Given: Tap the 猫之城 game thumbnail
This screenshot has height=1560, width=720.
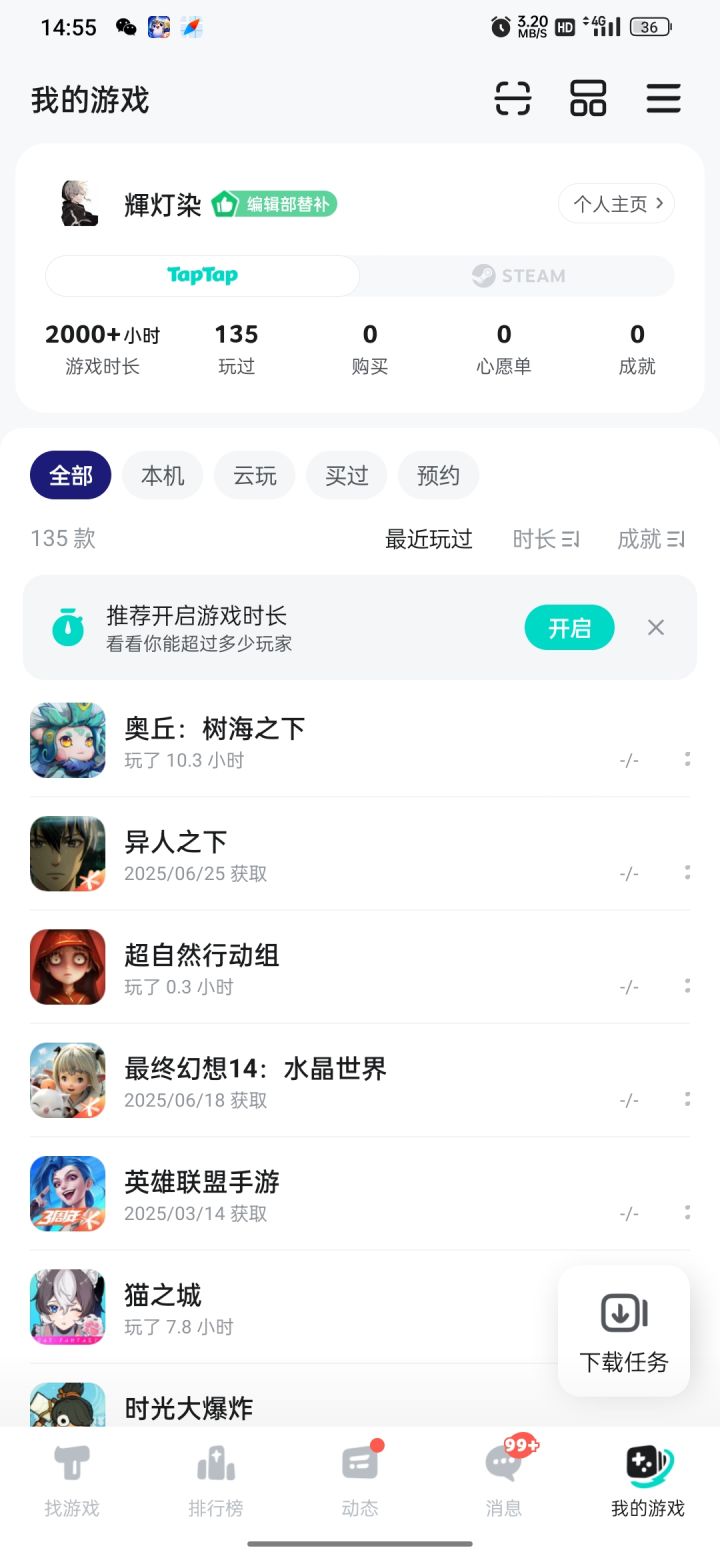Looking at the screenshot, I should pyautogui.click(x=67, y=1307).
